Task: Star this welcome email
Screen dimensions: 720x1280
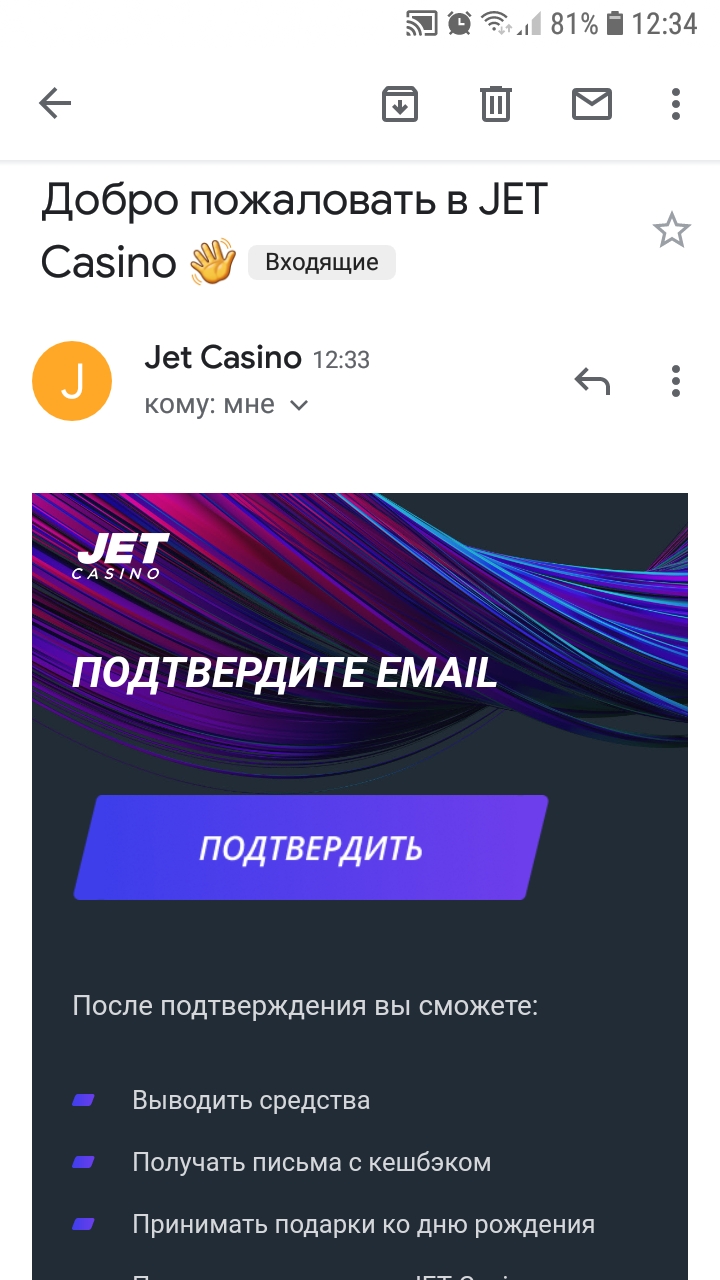Action: click(x=671, y=230)
